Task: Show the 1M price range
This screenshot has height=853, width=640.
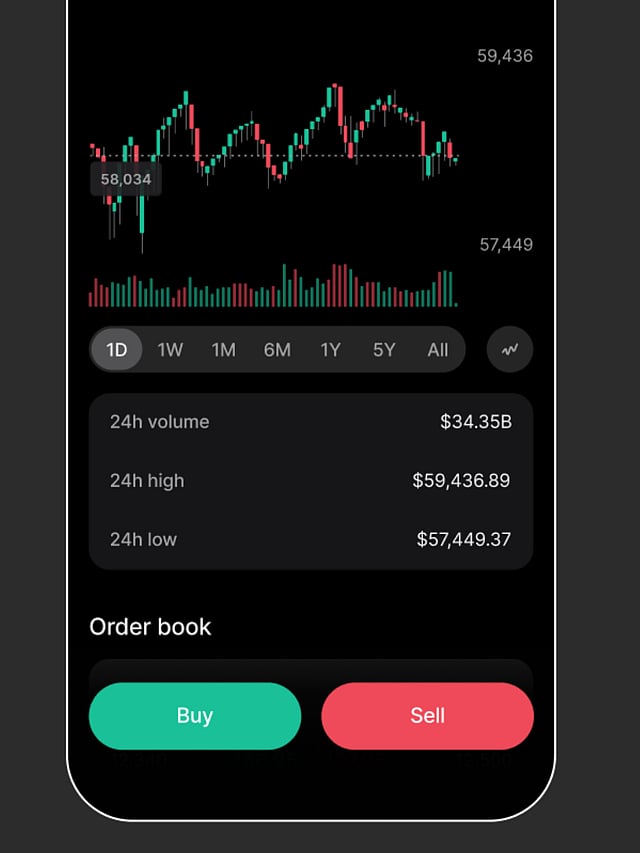Action: [x=223, y=350]
